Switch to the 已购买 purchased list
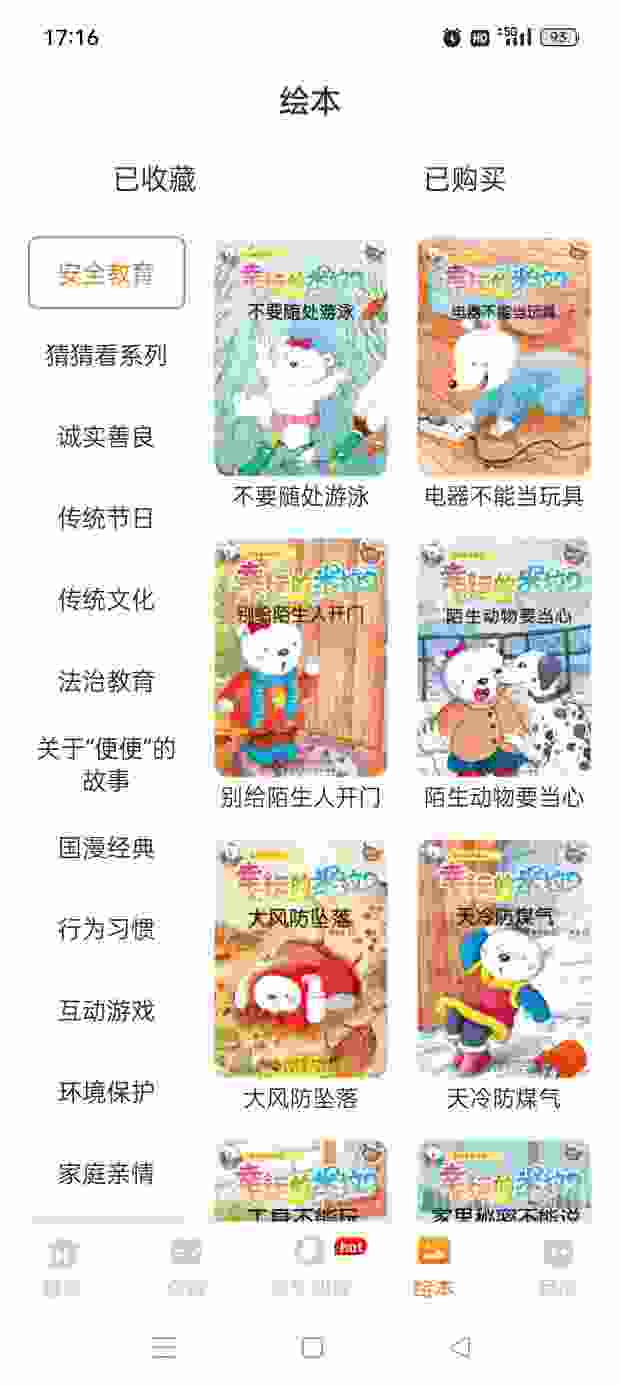 click(x=465, y=180)
